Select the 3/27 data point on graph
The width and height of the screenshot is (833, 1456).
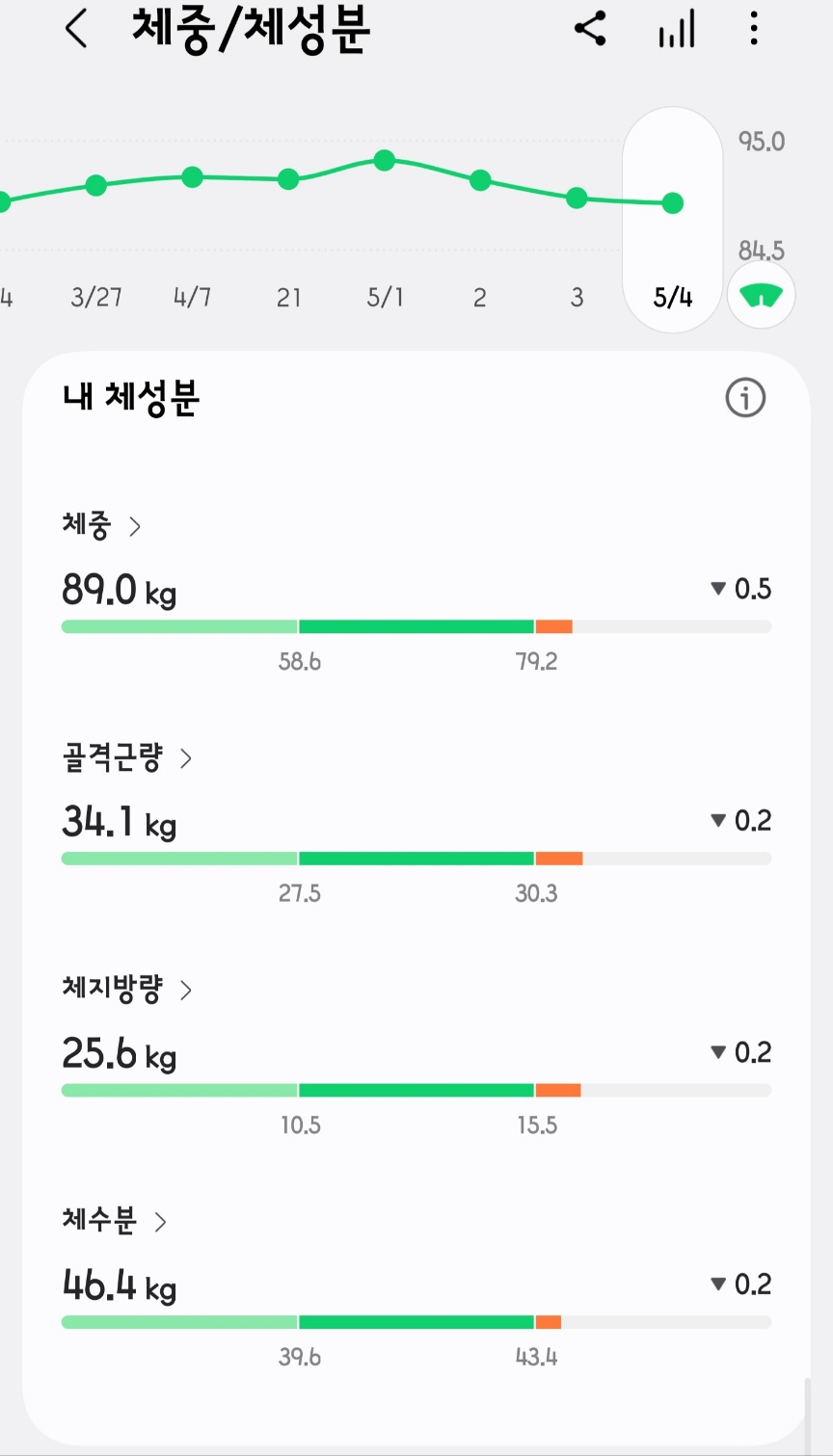95,185
